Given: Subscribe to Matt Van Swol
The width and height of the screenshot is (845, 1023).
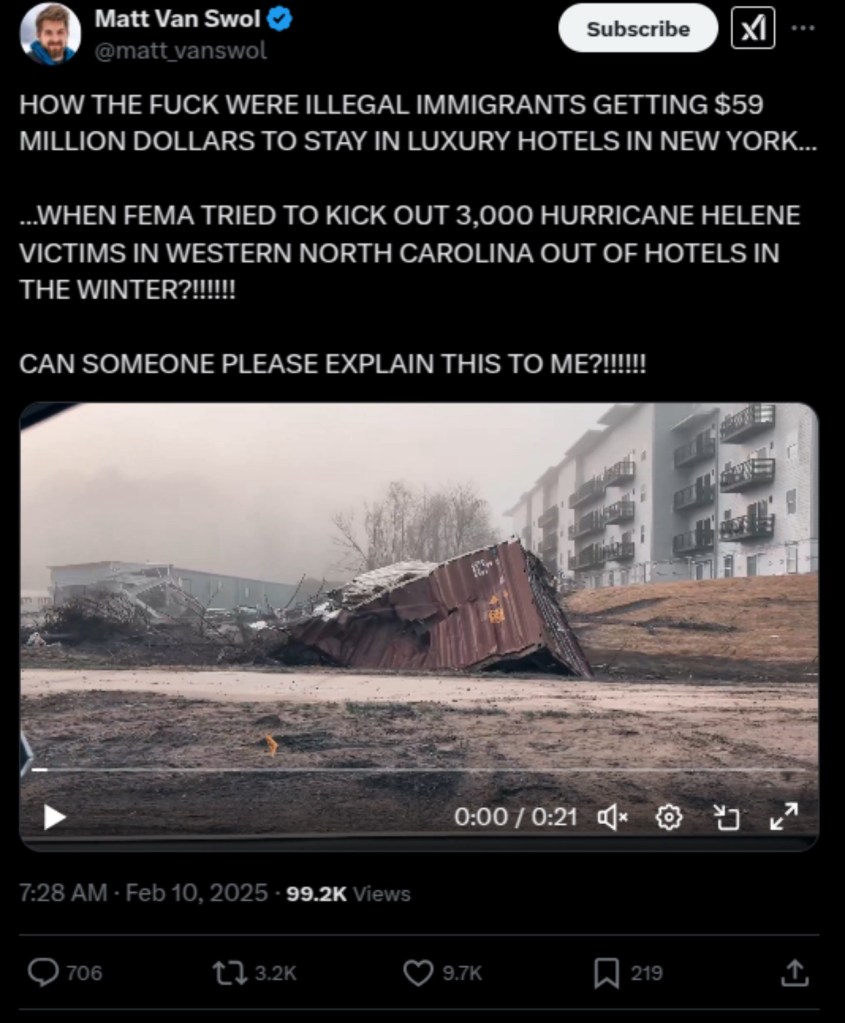Looking at the screenshot, I should coord(637,29).
